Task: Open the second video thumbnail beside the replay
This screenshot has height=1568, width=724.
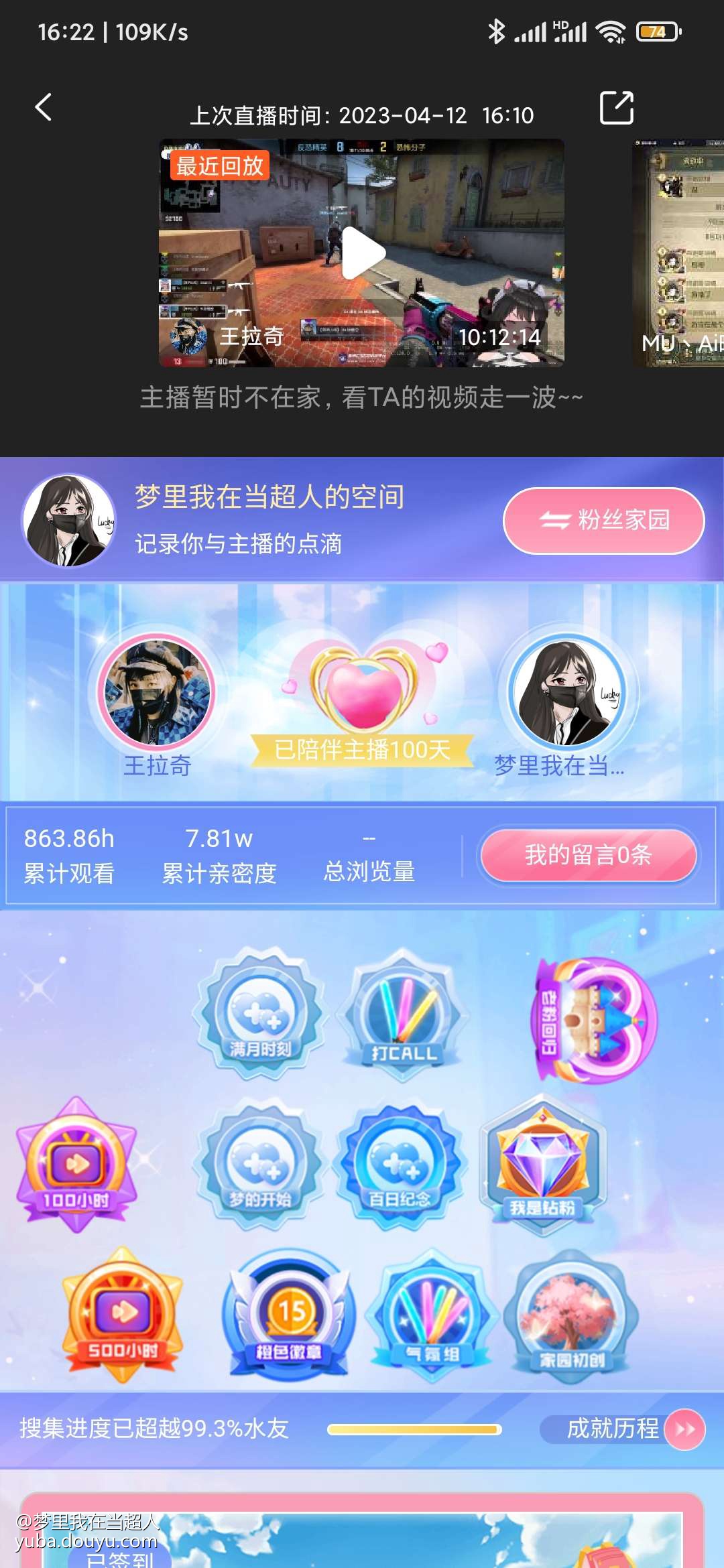Action: pos(678,253)
